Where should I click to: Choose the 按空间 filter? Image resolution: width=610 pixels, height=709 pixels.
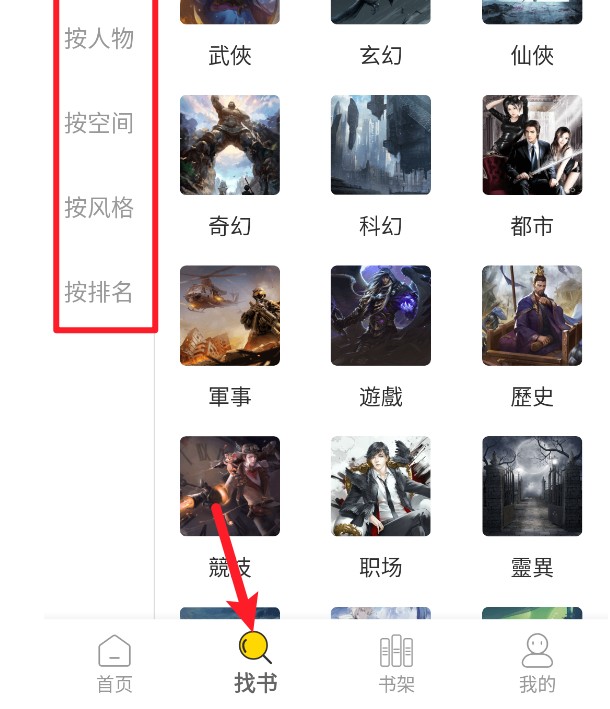(99, 124)
